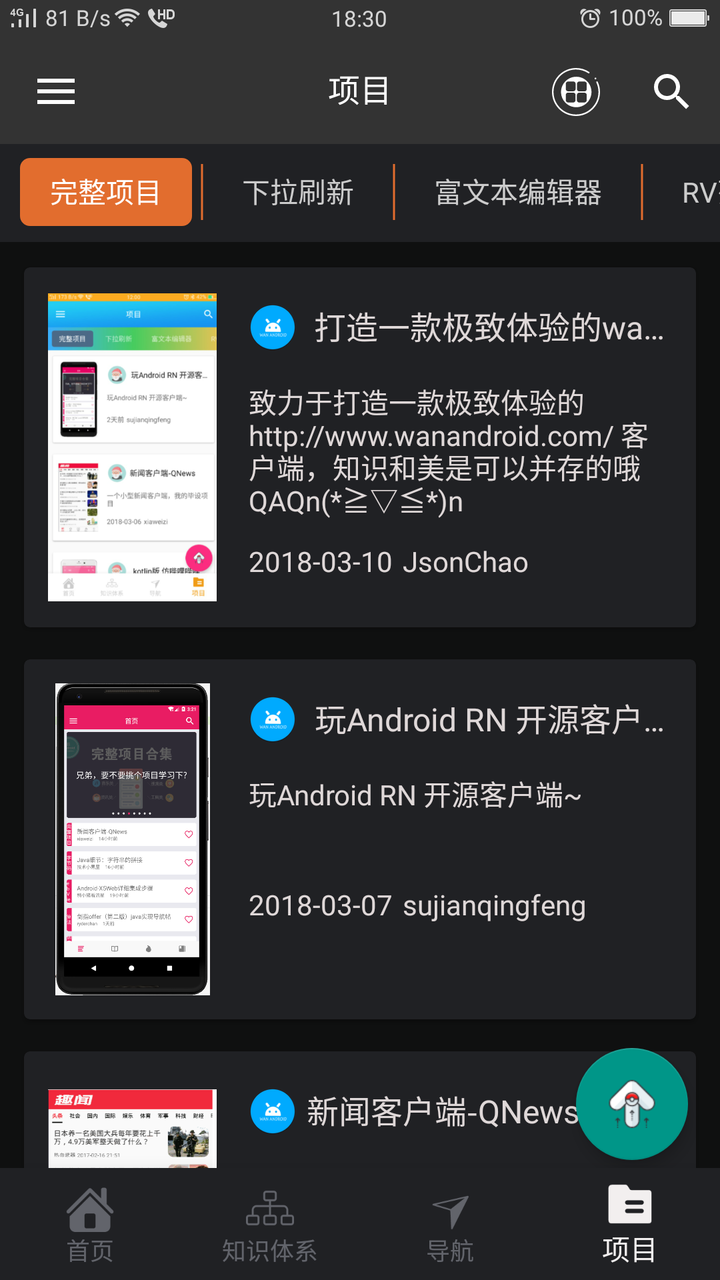The height and width of the screenshot is (1280, 720).
Task: Select the partially visible RV tab
Action: click(x=700, y=191)
